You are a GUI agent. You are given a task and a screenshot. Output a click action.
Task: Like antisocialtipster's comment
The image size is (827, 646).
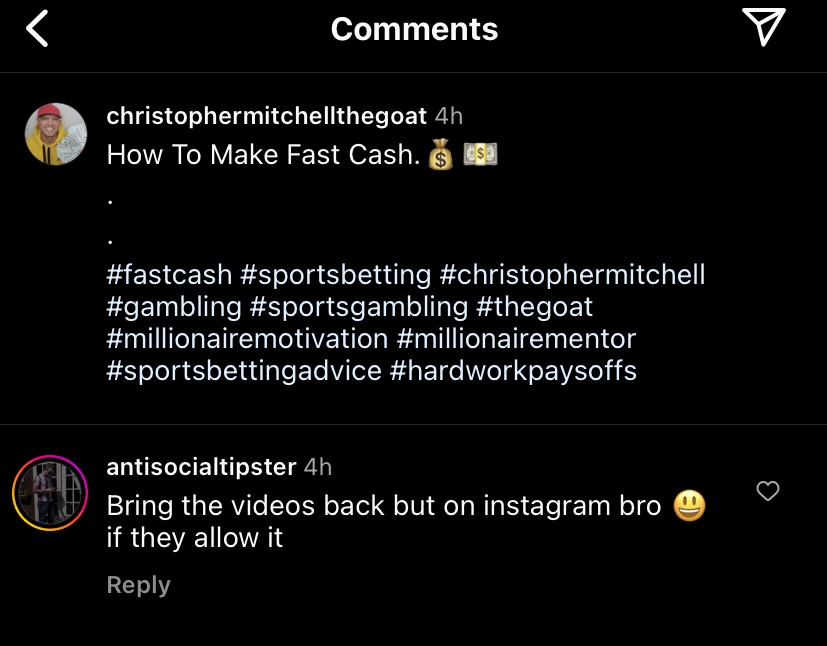click(x=767, y=491)
